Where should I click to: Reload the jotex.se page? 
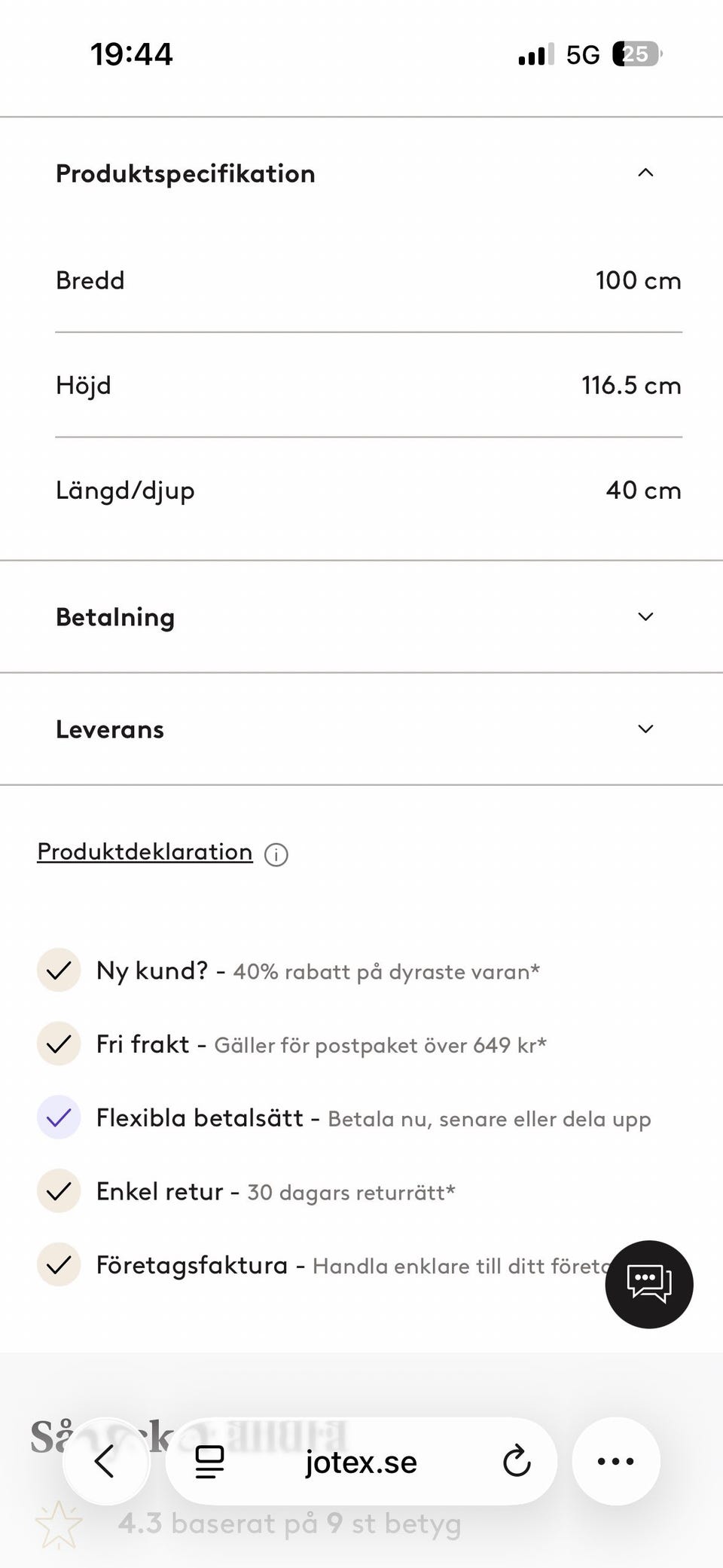[x=517, y=1462]
